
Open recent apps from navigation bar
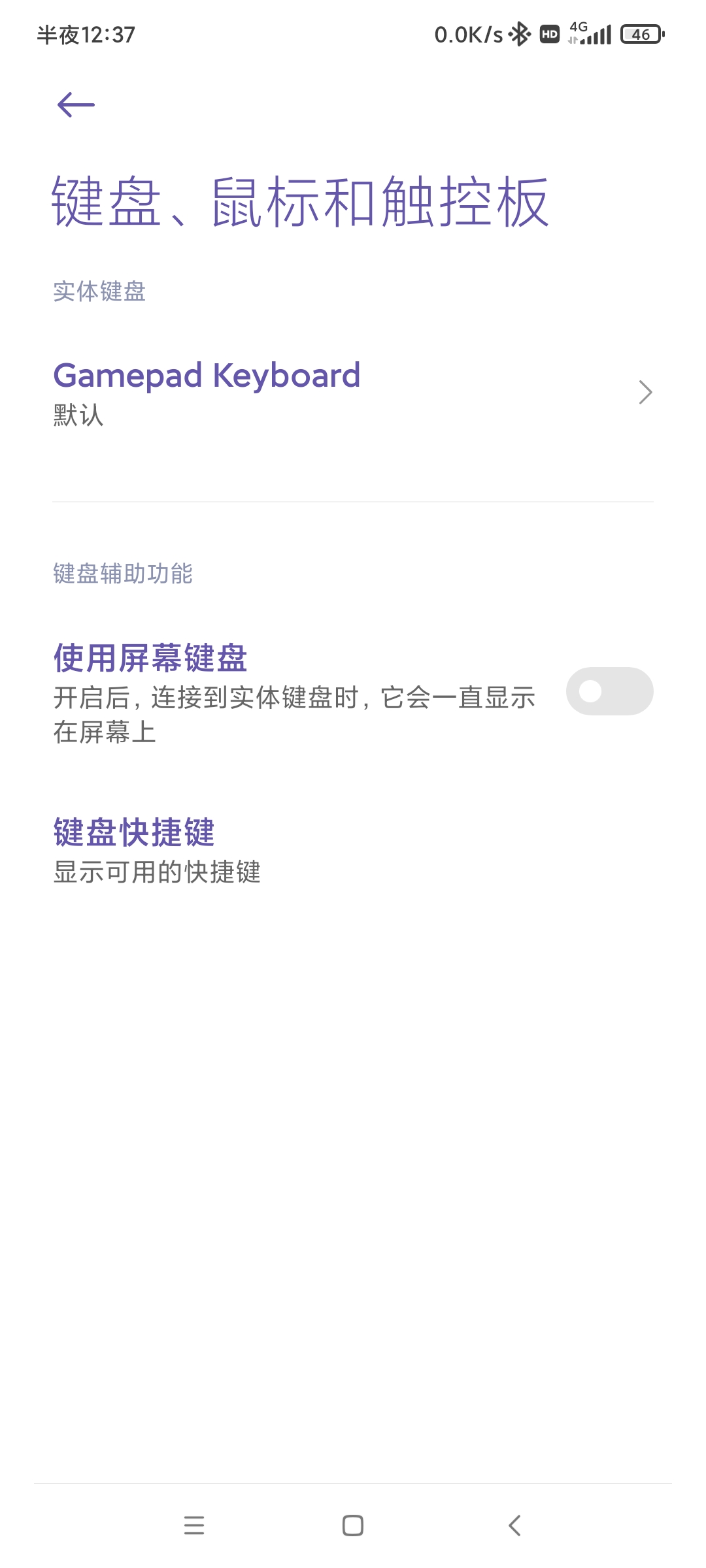point(194,1526)
